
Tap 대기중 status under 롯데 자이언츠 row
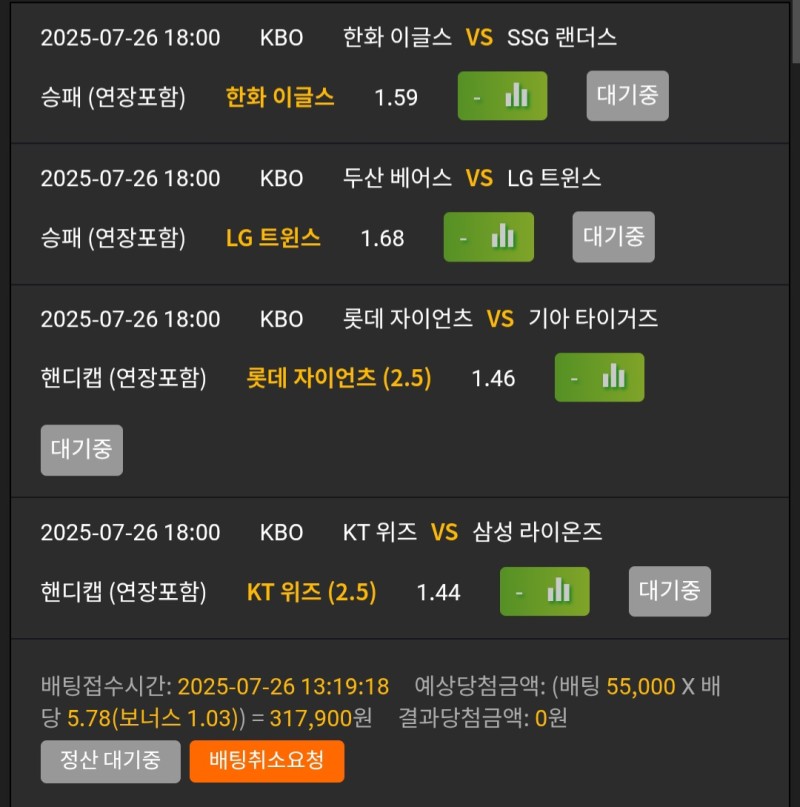pos(82,450)
